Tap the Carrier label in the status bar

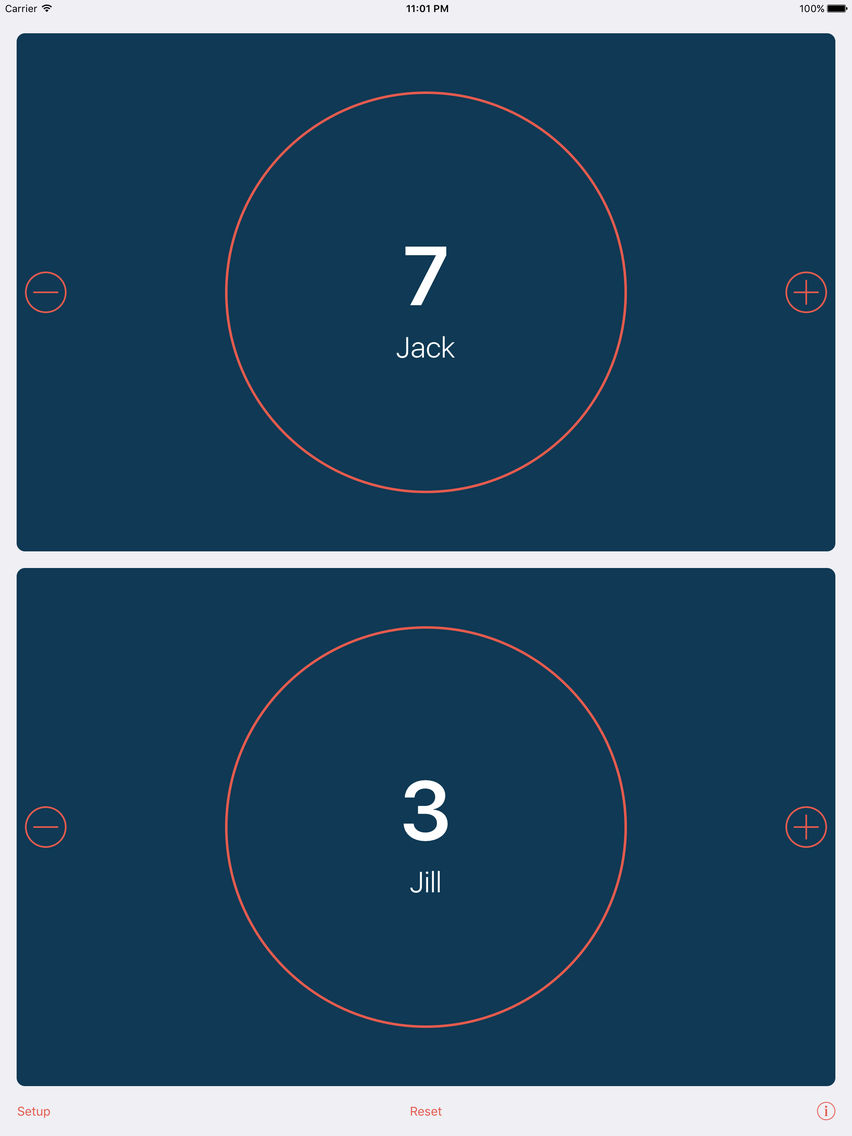(x=22, y=8)
